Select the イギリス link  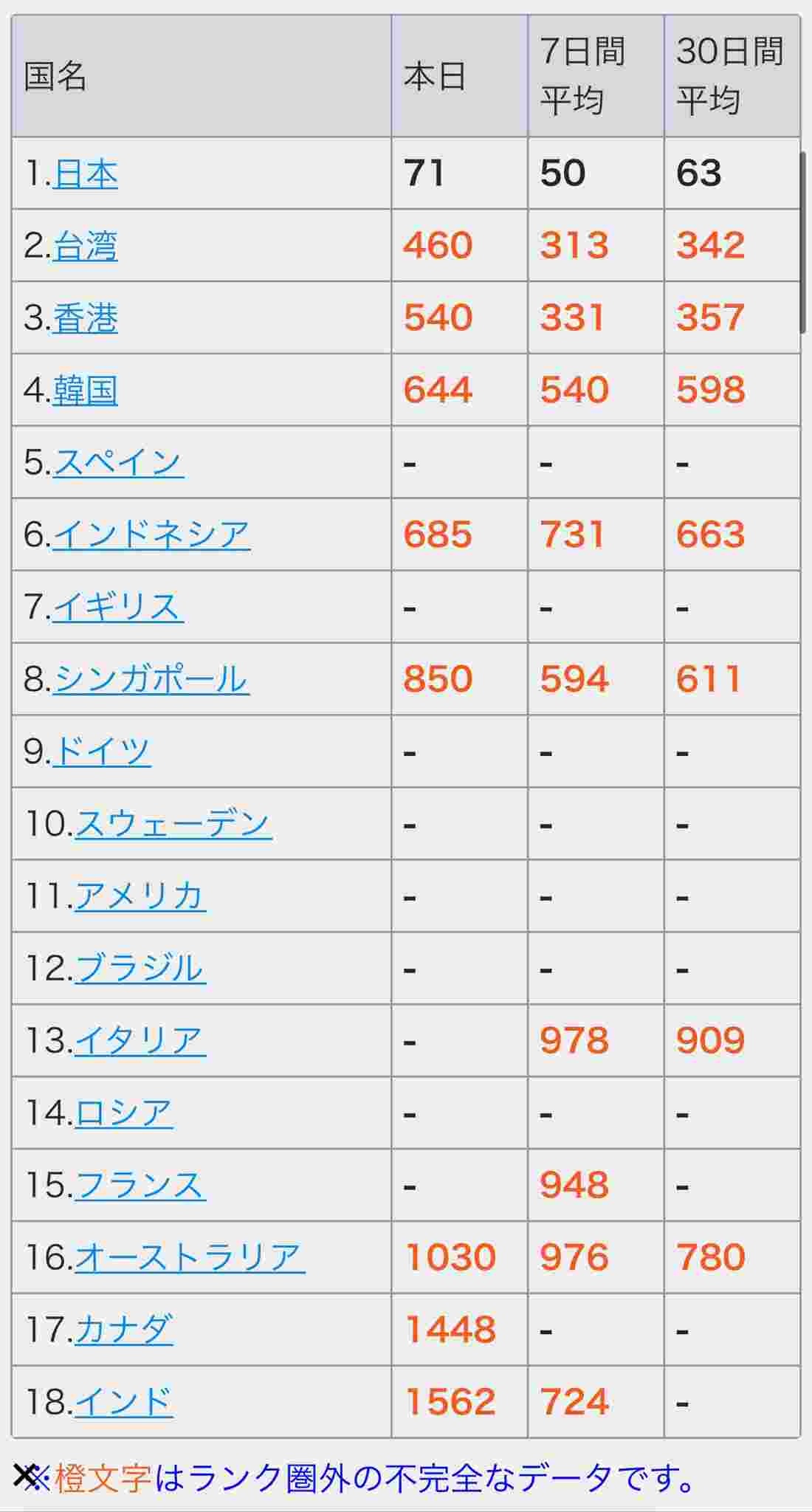pyautogui.click(x=118, y=607)
